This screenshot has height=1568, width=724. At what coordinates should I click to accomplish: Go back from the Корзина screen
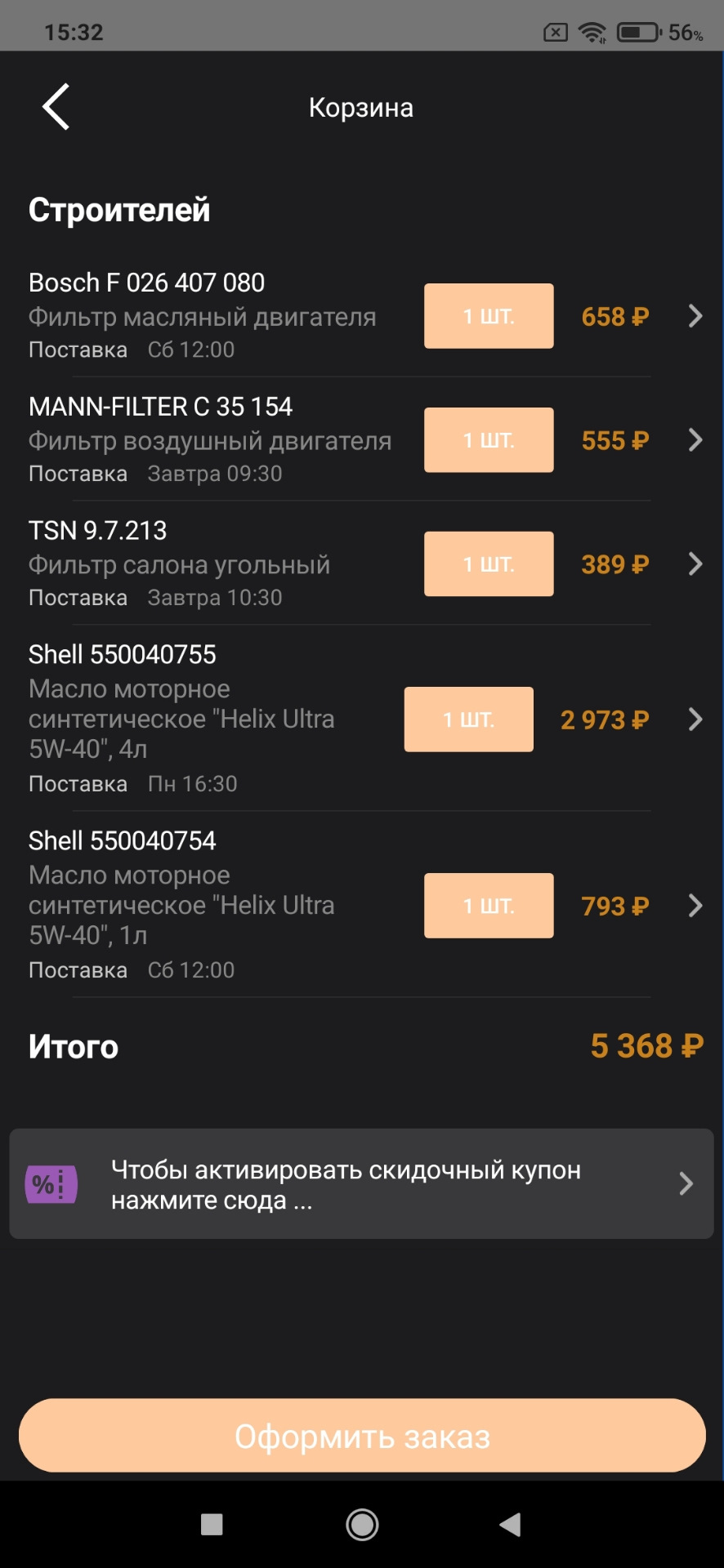tap(56, 107)
